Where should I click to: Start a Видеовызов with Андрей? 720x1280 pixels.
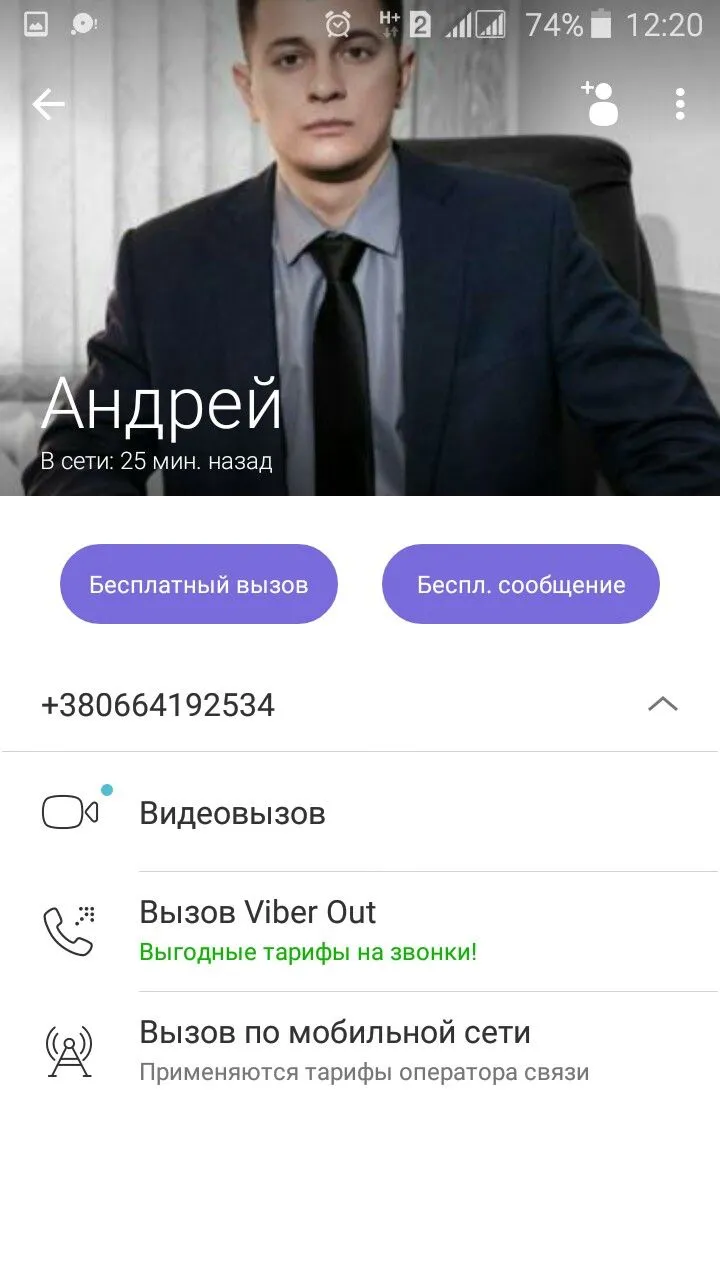point(232,813)
